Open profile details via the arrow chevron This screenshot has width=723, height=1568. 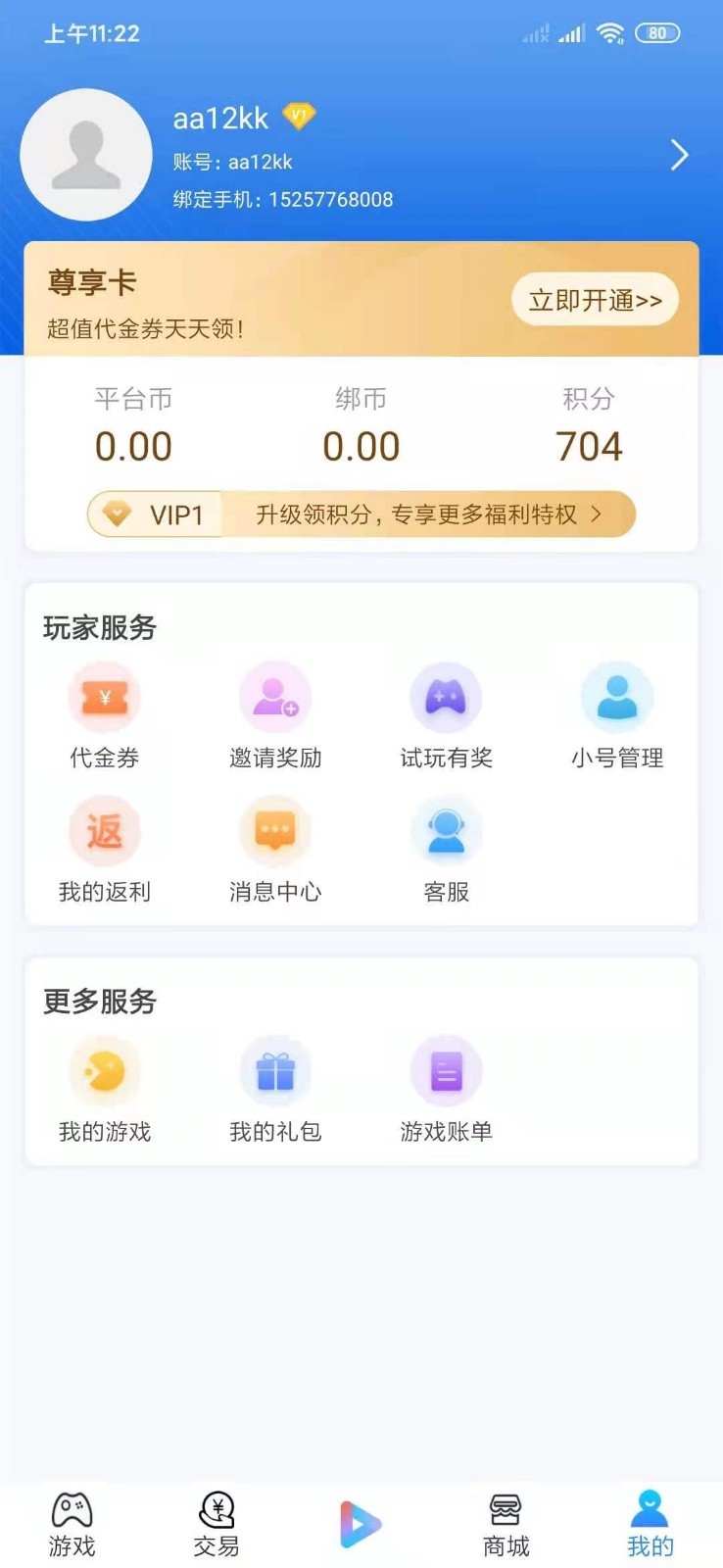pos(679,155)
